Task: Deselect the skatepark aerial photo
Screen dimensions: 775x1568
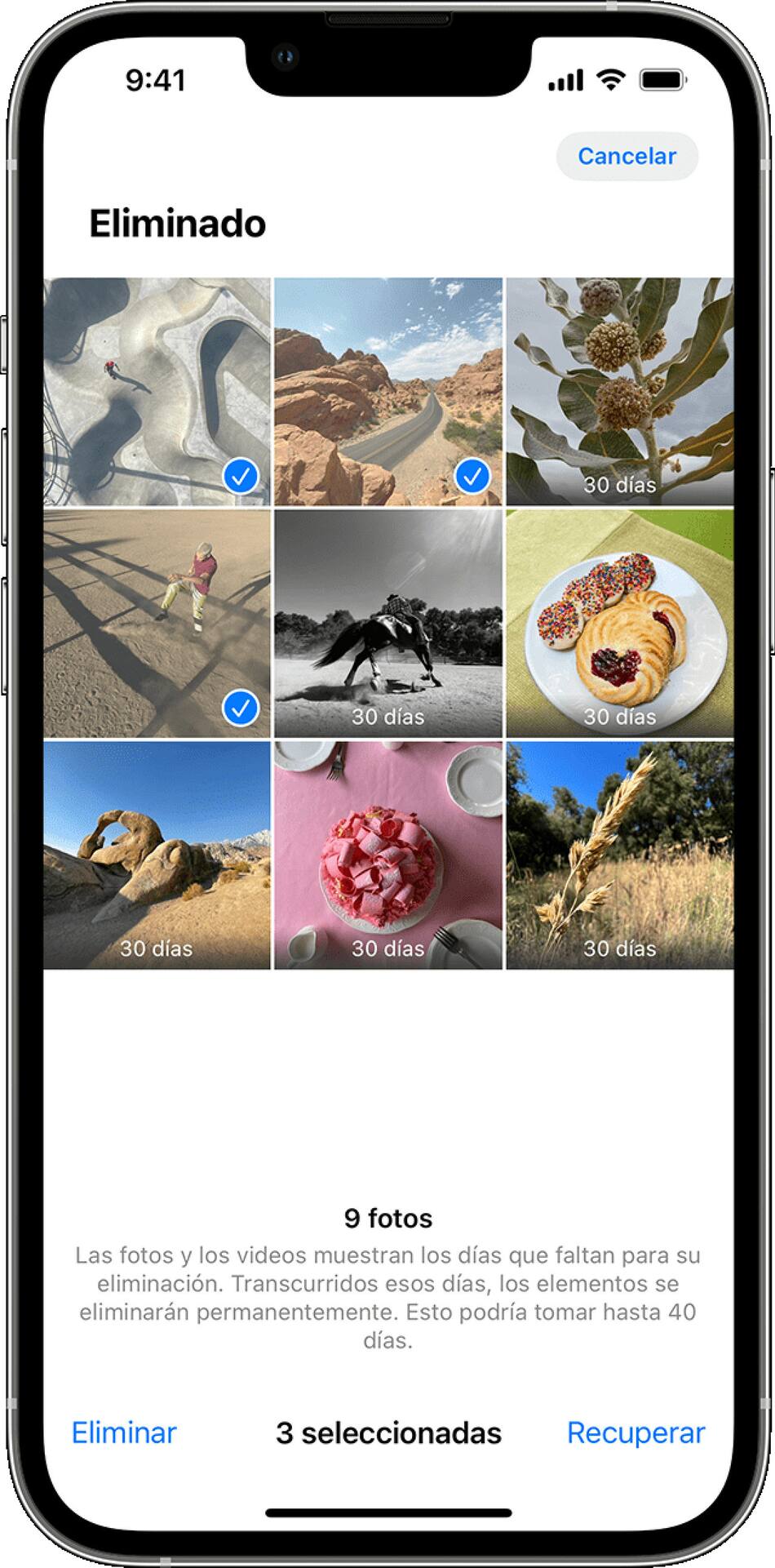Action: tap(157, 391)
